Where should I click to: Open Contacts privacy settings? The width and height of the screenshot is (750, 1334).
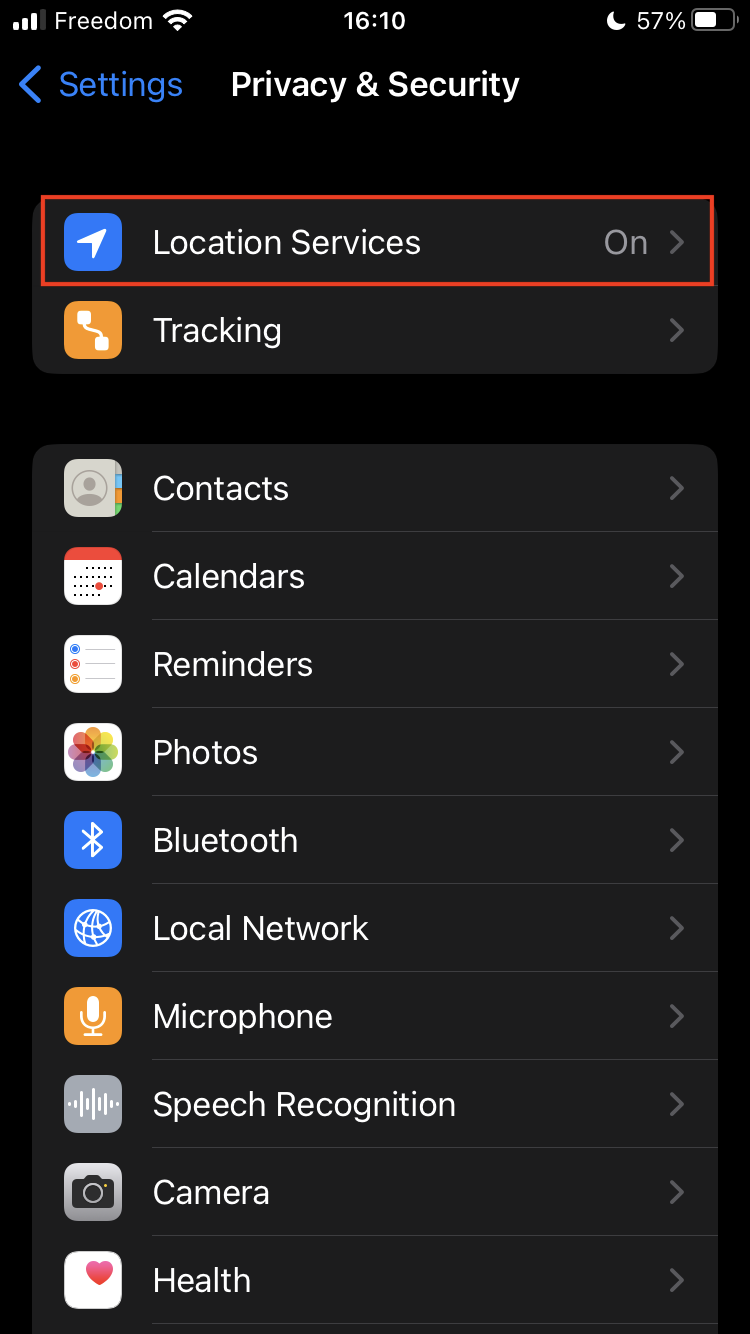coord(375,489)
